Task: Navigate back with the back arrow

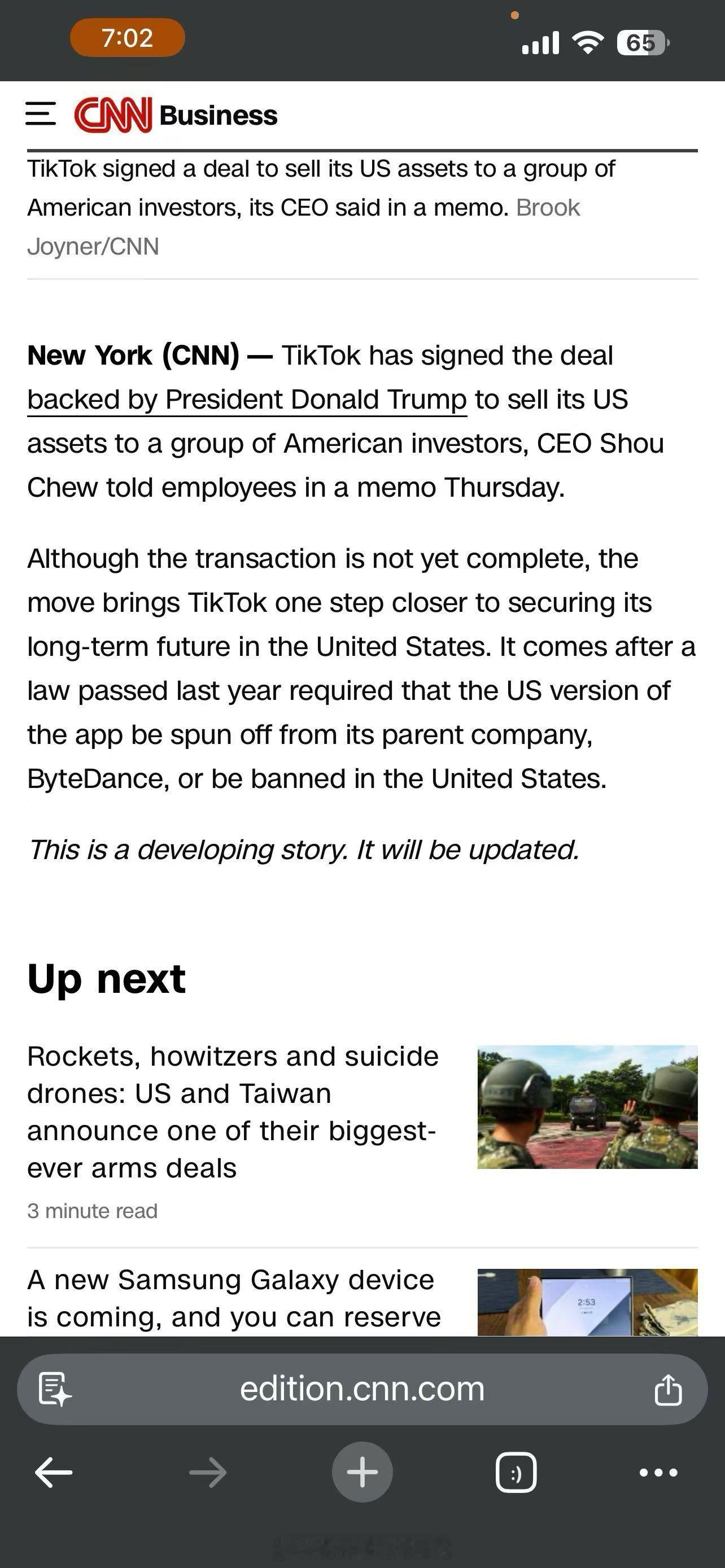Action: coord(54,1472)
